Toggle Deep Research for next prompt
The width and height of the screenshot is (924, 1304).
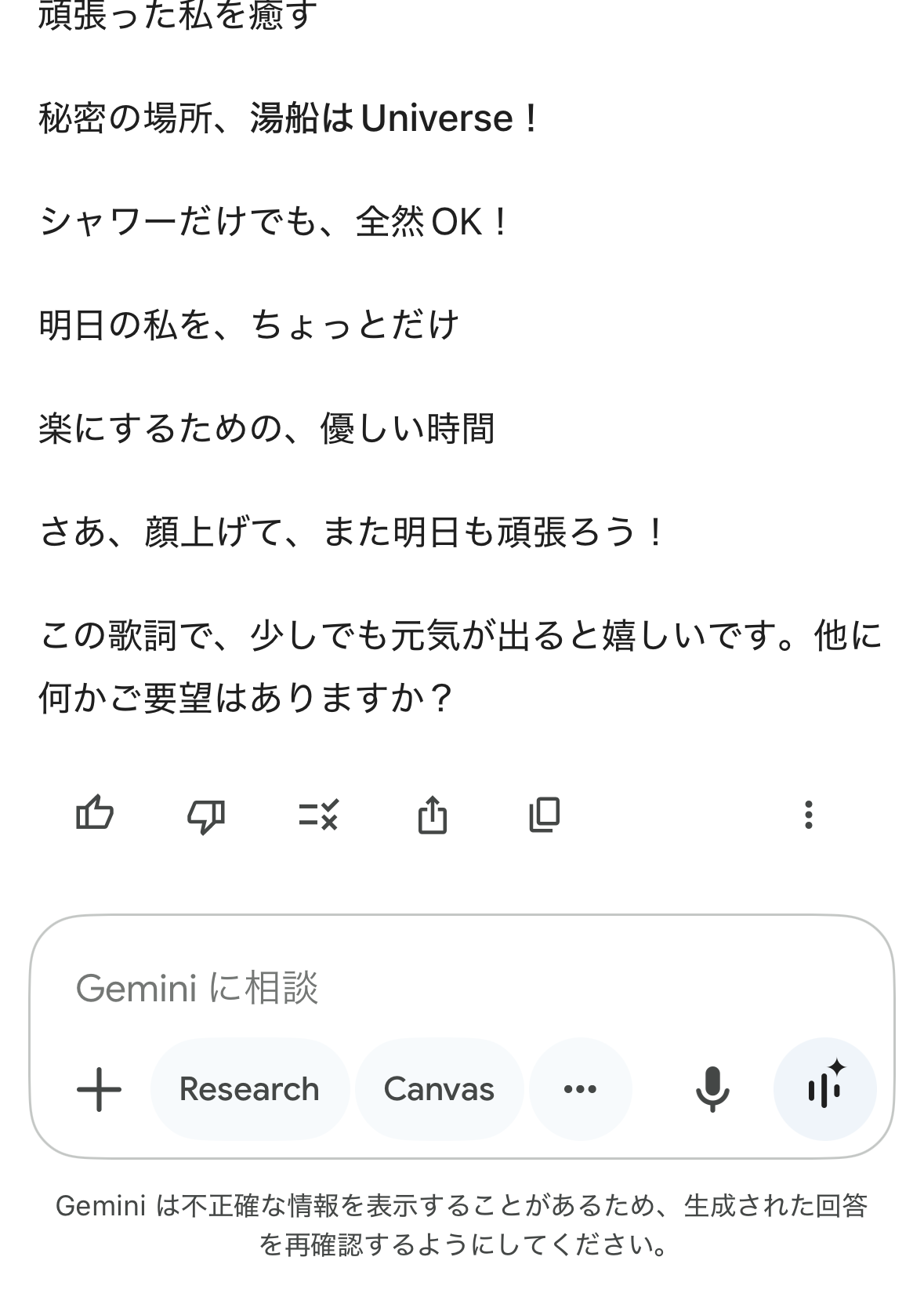pyautogui.click(x=249, y=1088)
